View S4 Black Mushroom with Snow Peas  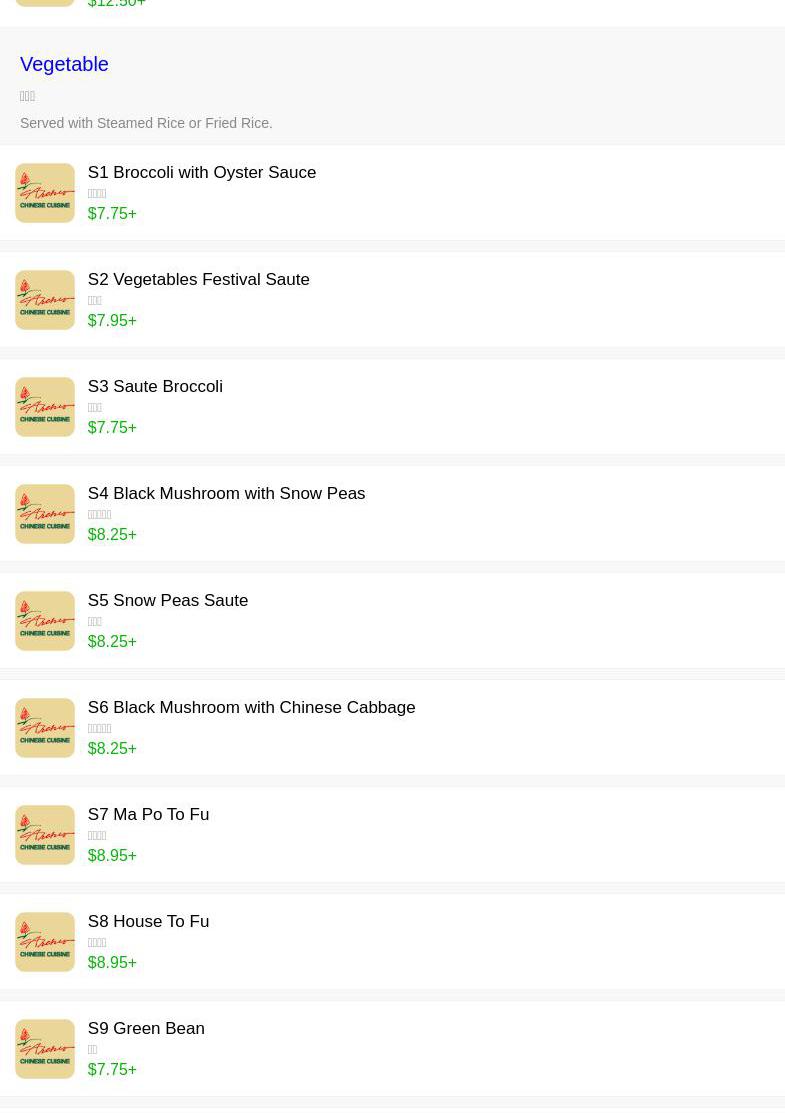click(x=226, y=494)
